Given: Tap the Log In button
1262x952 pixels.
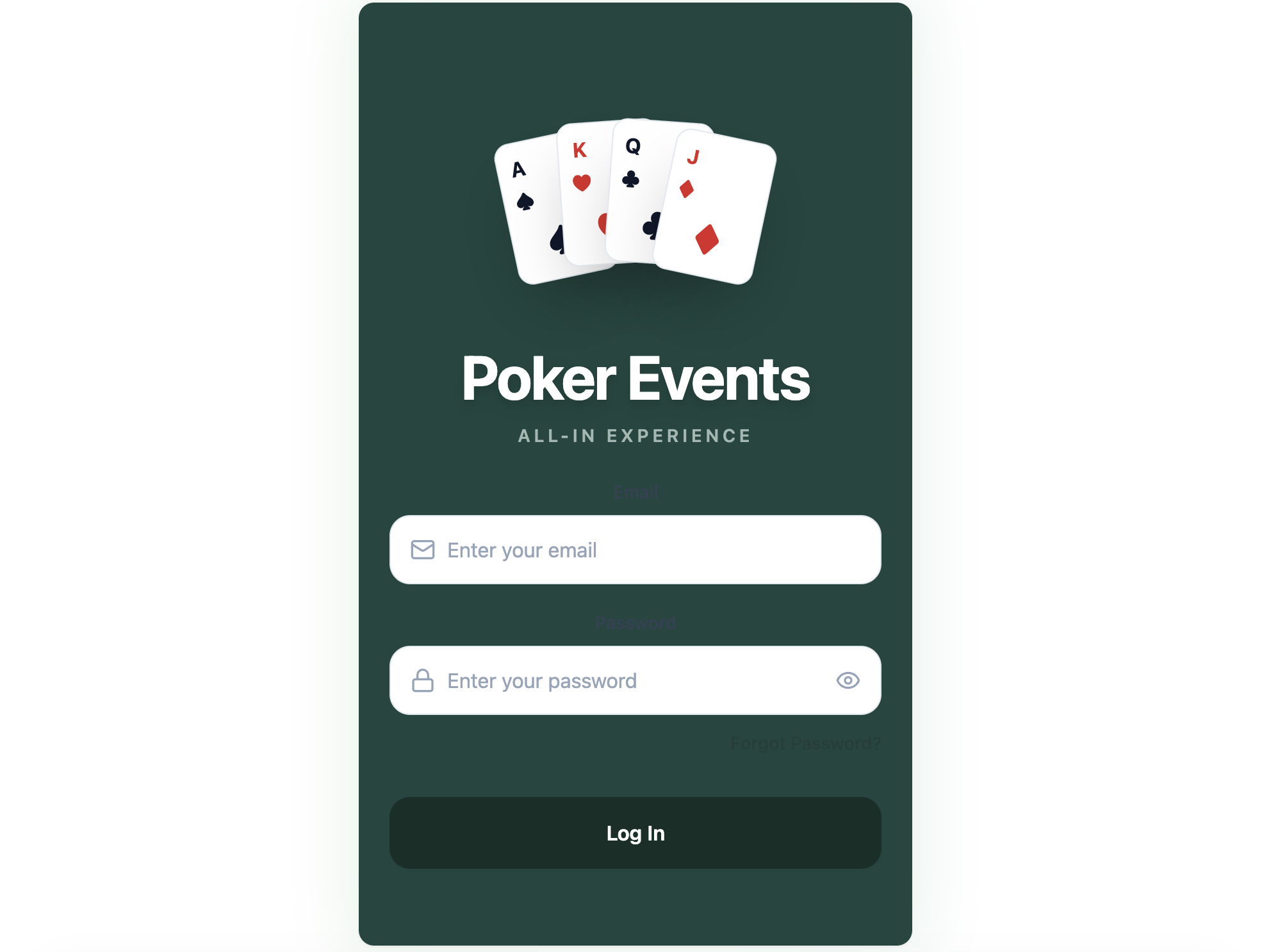Looking at the screenshot, I should (635, 833).
